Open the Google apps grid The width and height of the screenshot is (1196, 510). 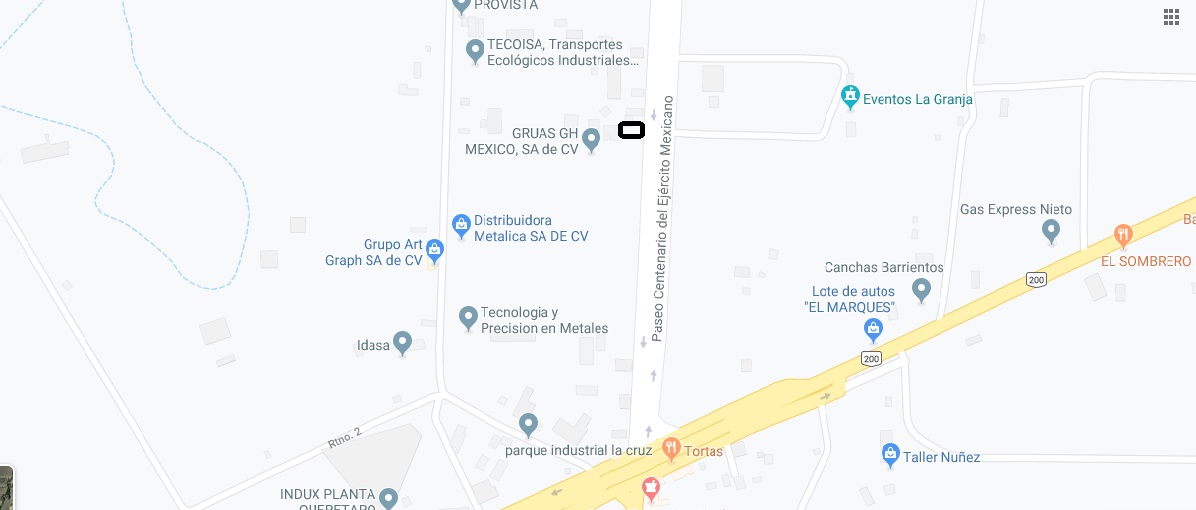pyautogui.click(x=1171, y=17)
